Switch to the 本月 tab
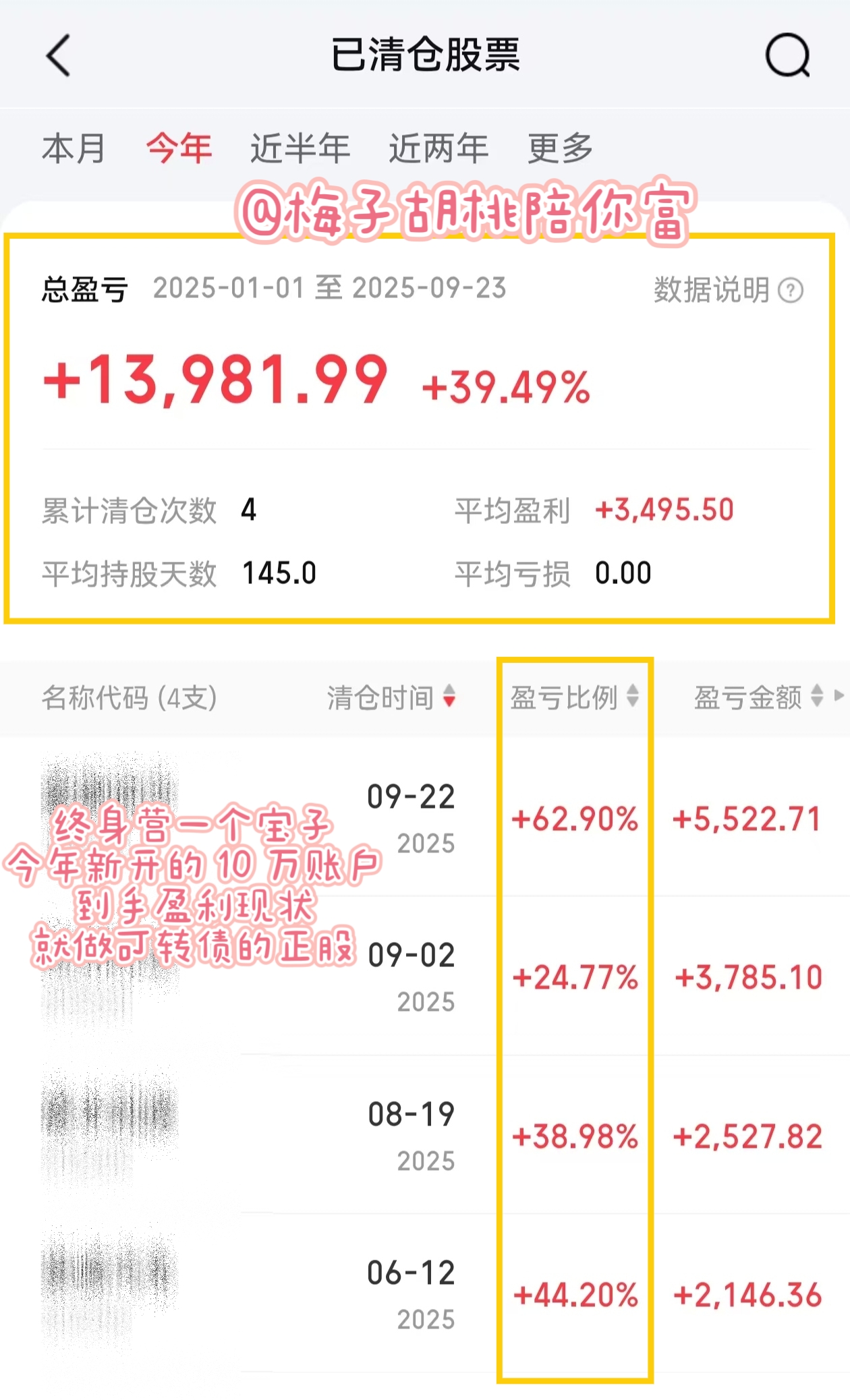 (x=74, y=148)
